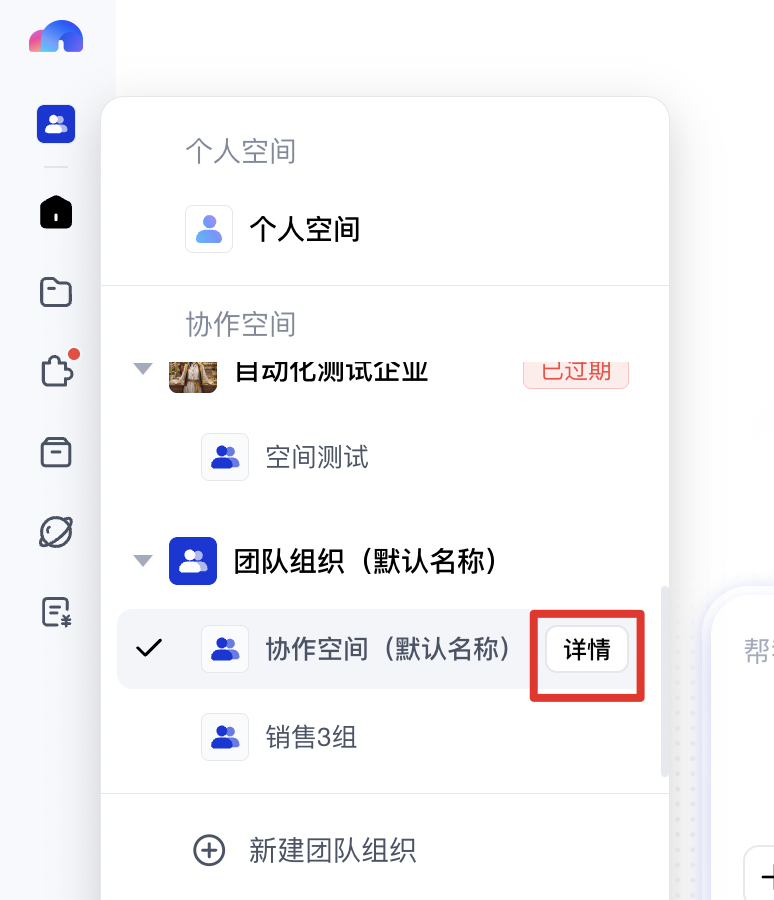Open the planet explore icon in the sidebar
Screen dimensions: 774x900
[56, 532]
